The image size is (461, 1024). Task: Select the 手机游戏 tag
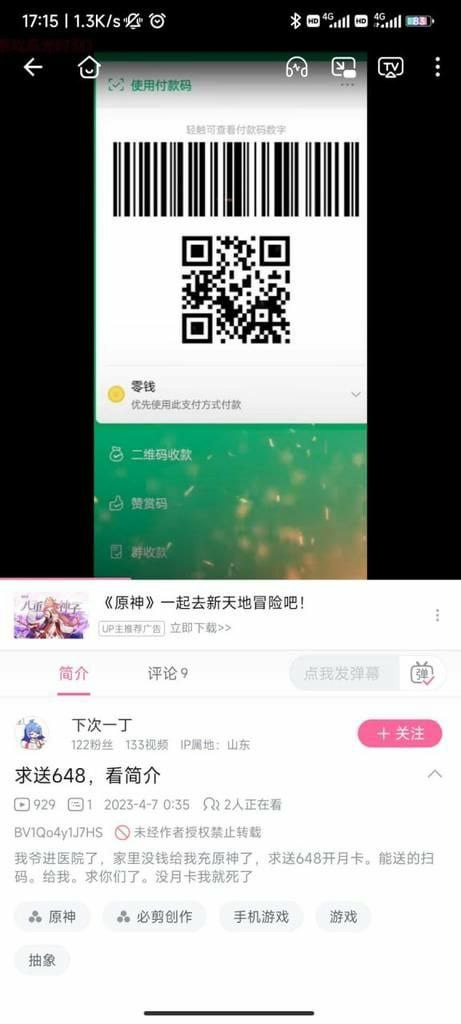coord(261,916)
